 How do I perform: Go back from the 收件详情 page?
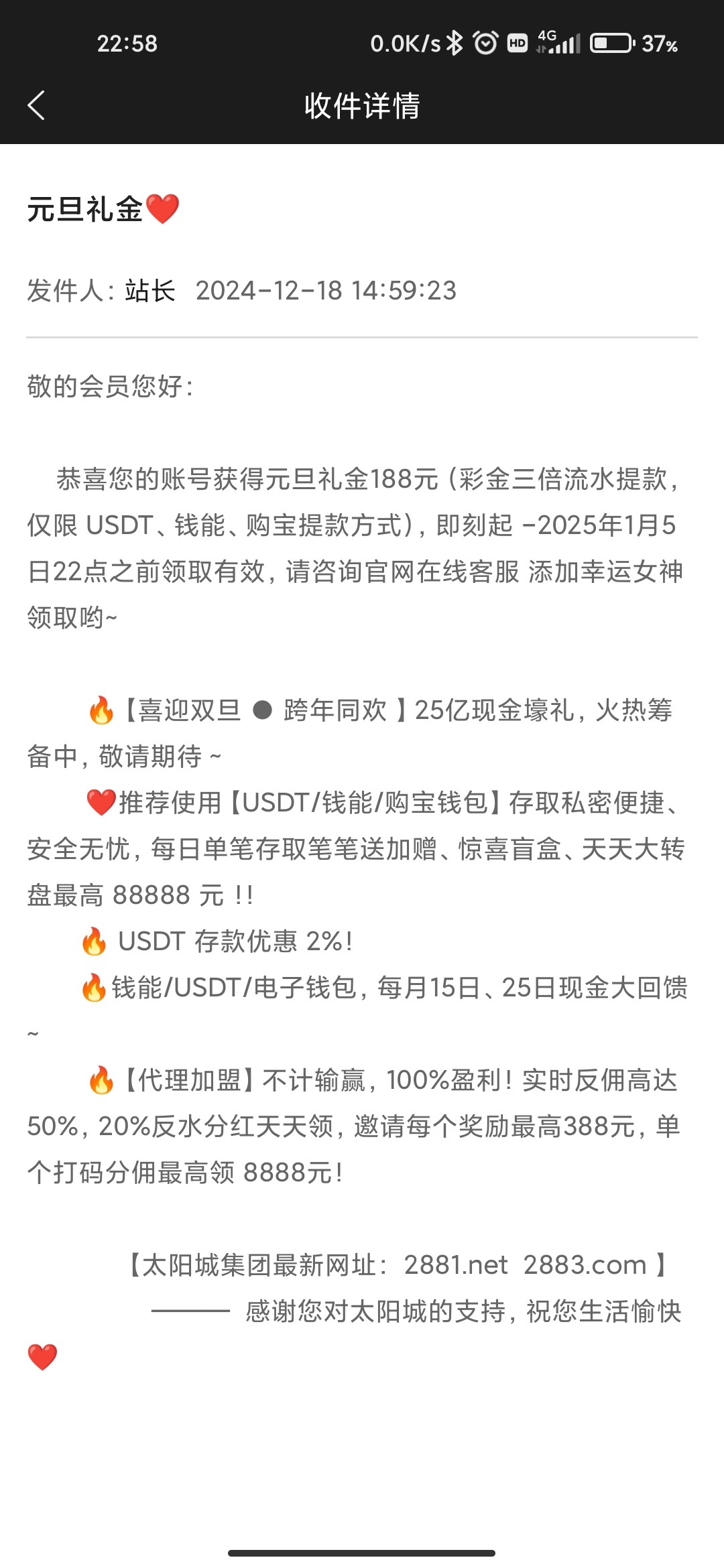(x=36, y=106)
